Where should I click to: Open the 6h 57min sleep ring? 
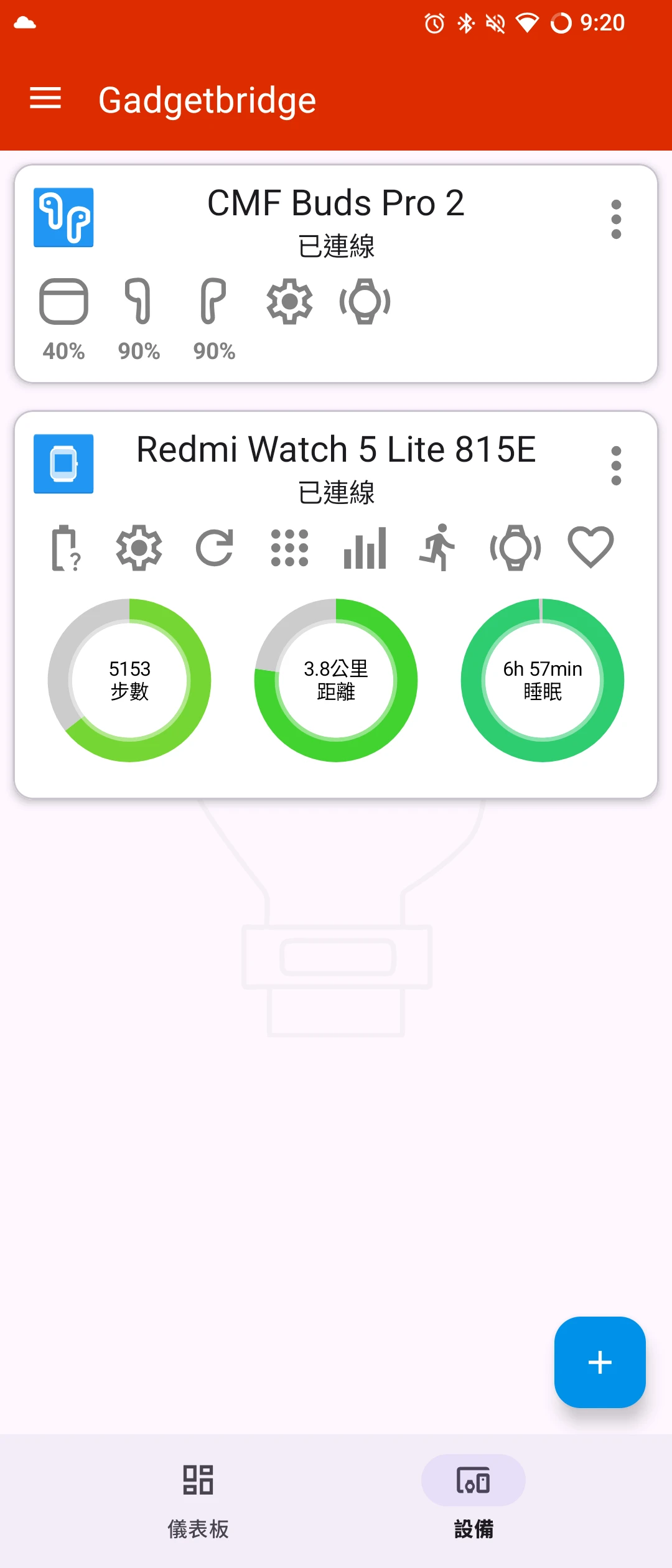click(542, 680)
